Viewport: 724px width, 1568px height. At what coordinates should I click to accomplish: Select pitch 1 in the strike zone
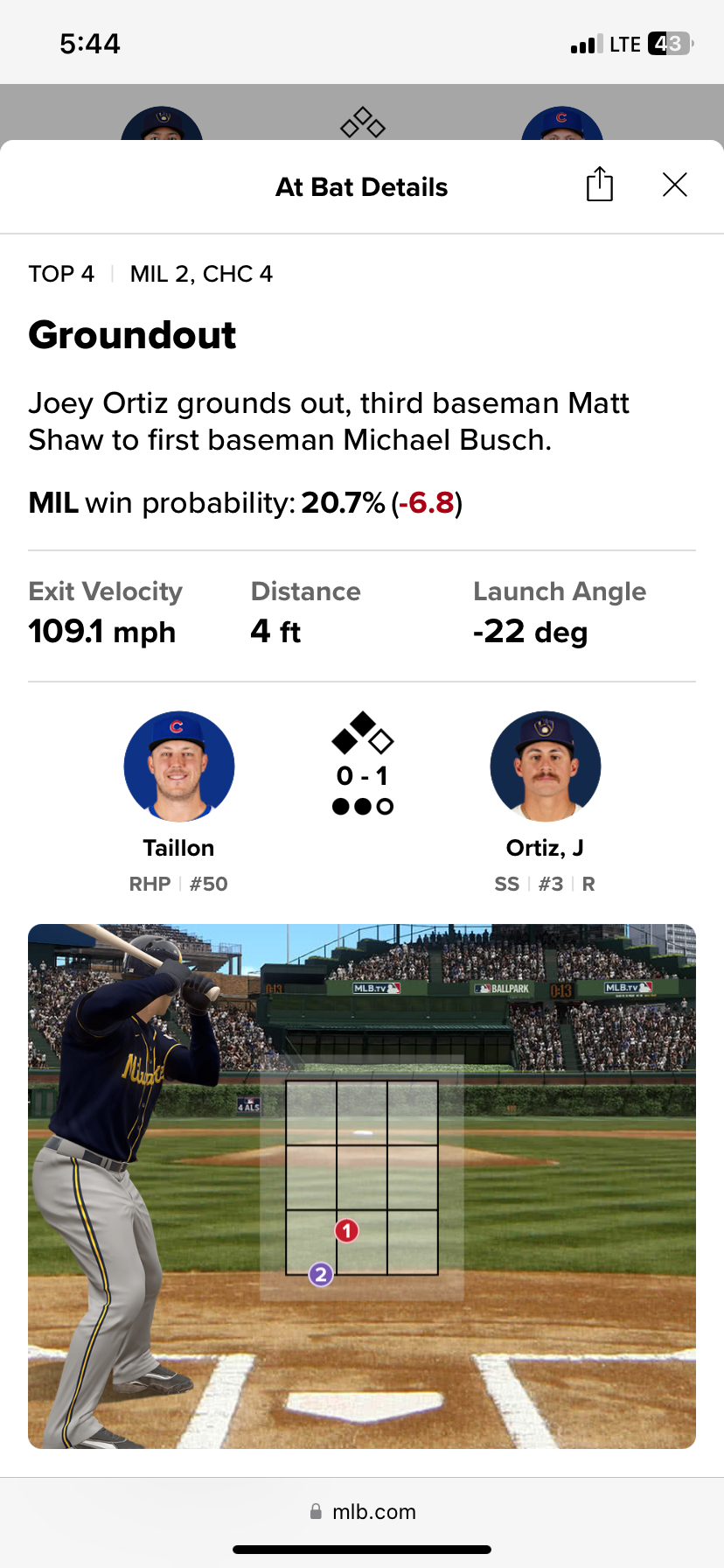pos(346,1231)
